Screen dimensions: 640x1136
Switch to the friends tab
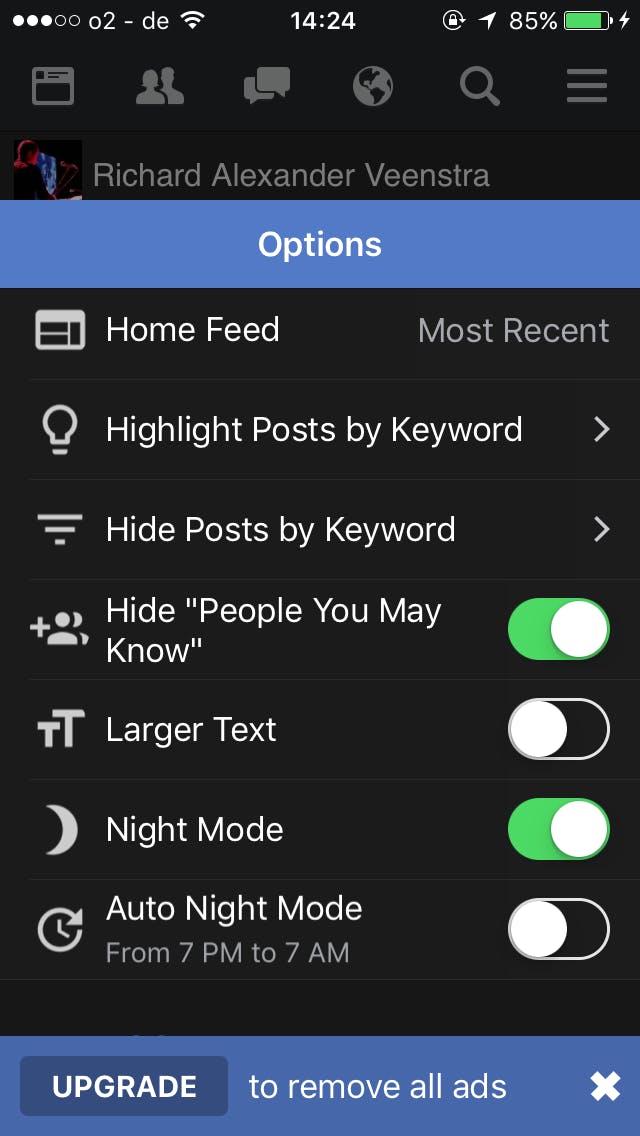[160, 86]
